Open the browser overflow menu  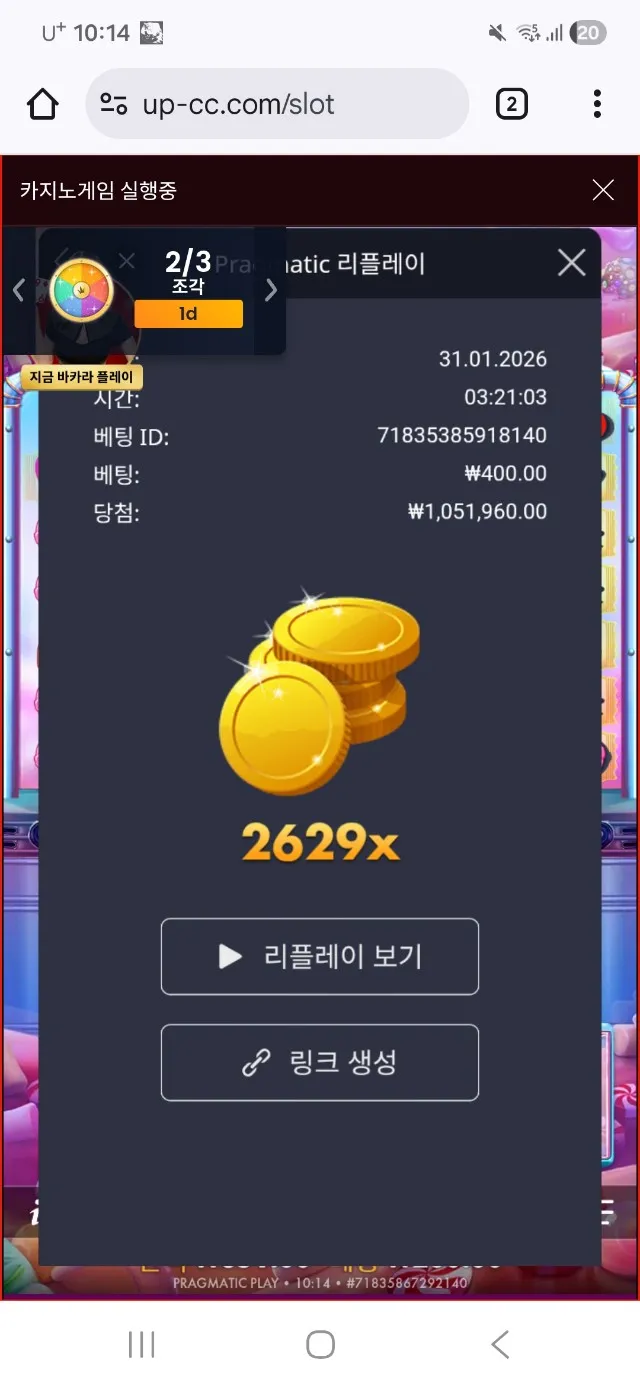[597, 104]
